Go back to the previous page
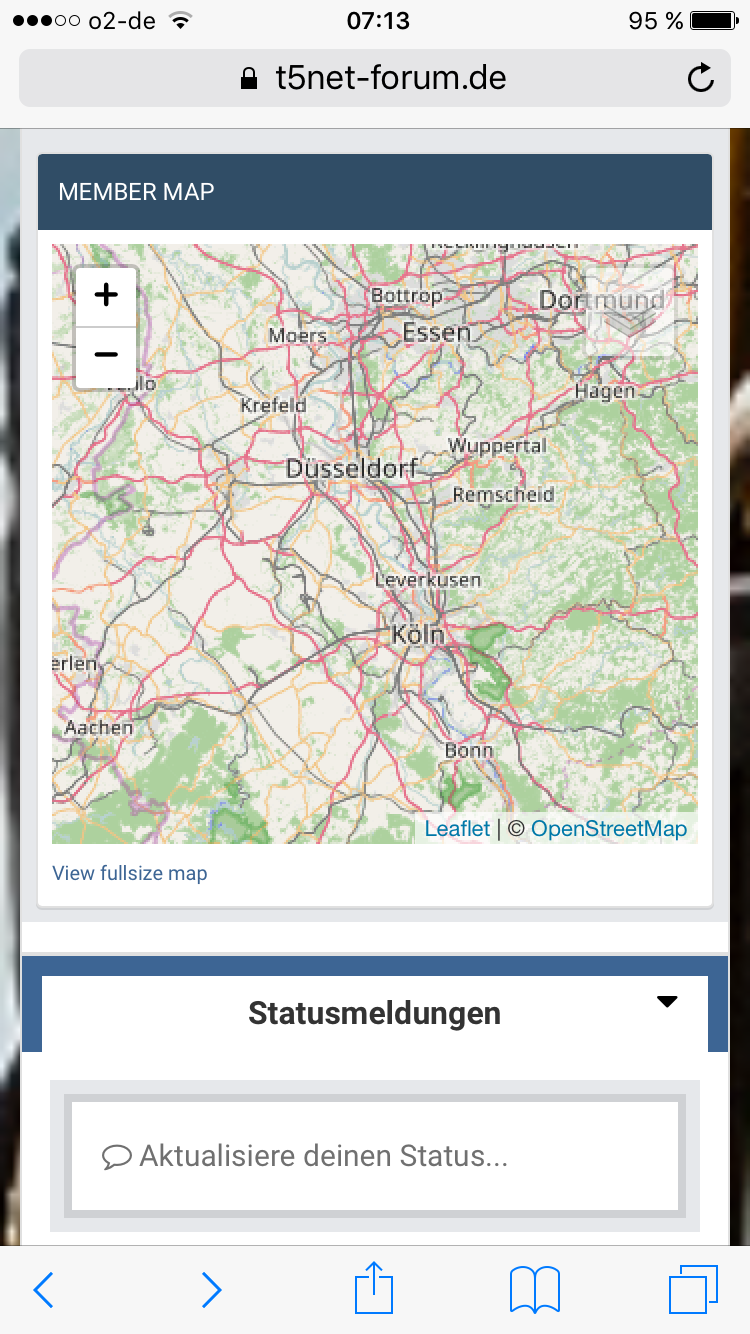 (x=43, y=1290)
